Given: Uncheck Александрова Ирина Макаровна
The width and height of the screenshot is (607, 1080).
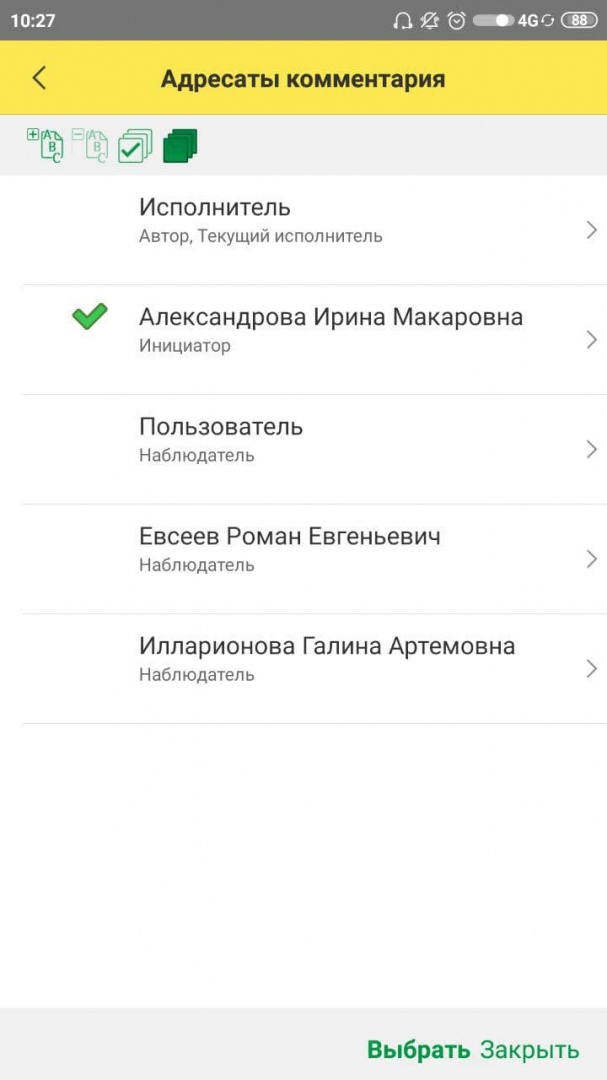Looking at the screenshot, I should (90, 318).
